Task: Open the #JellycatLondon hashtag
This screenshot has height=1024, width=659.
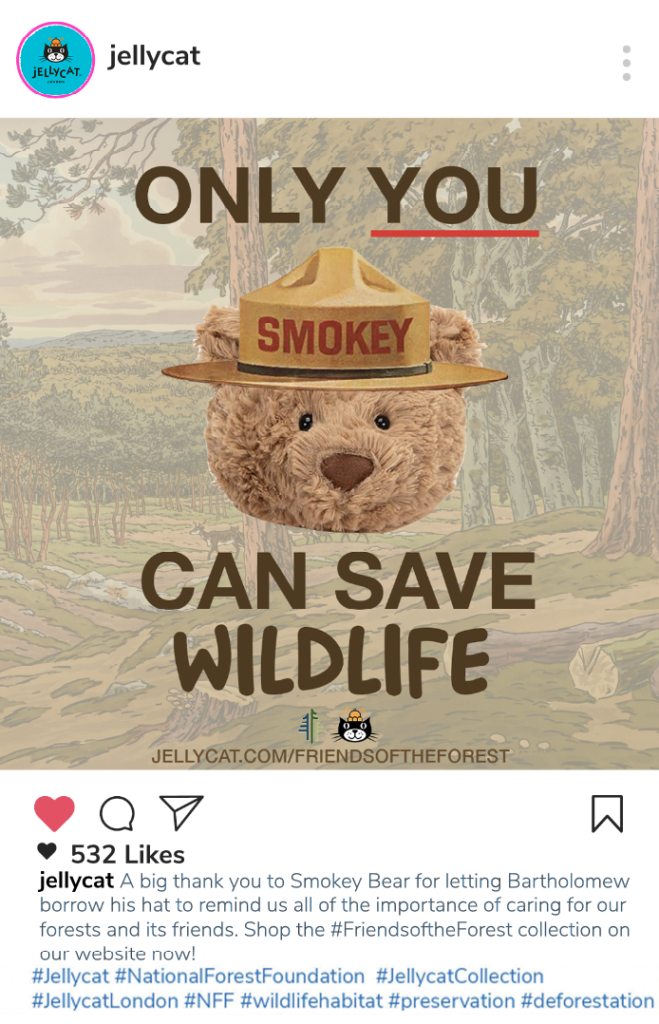Action: pyautogui.click(x=104, y=1000)
